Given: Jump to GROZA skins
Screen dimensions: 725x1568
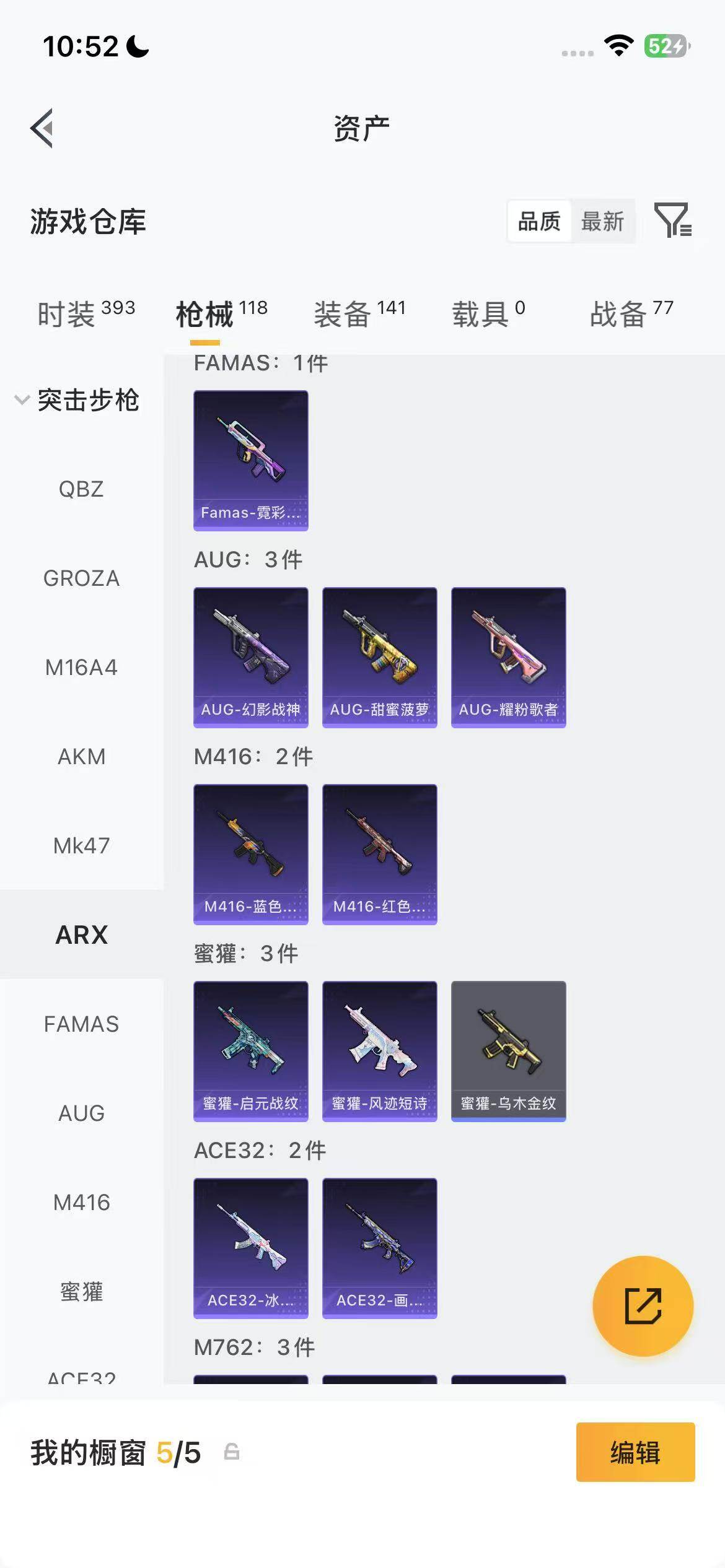Looking at the screenshot, I should point(81,578).
